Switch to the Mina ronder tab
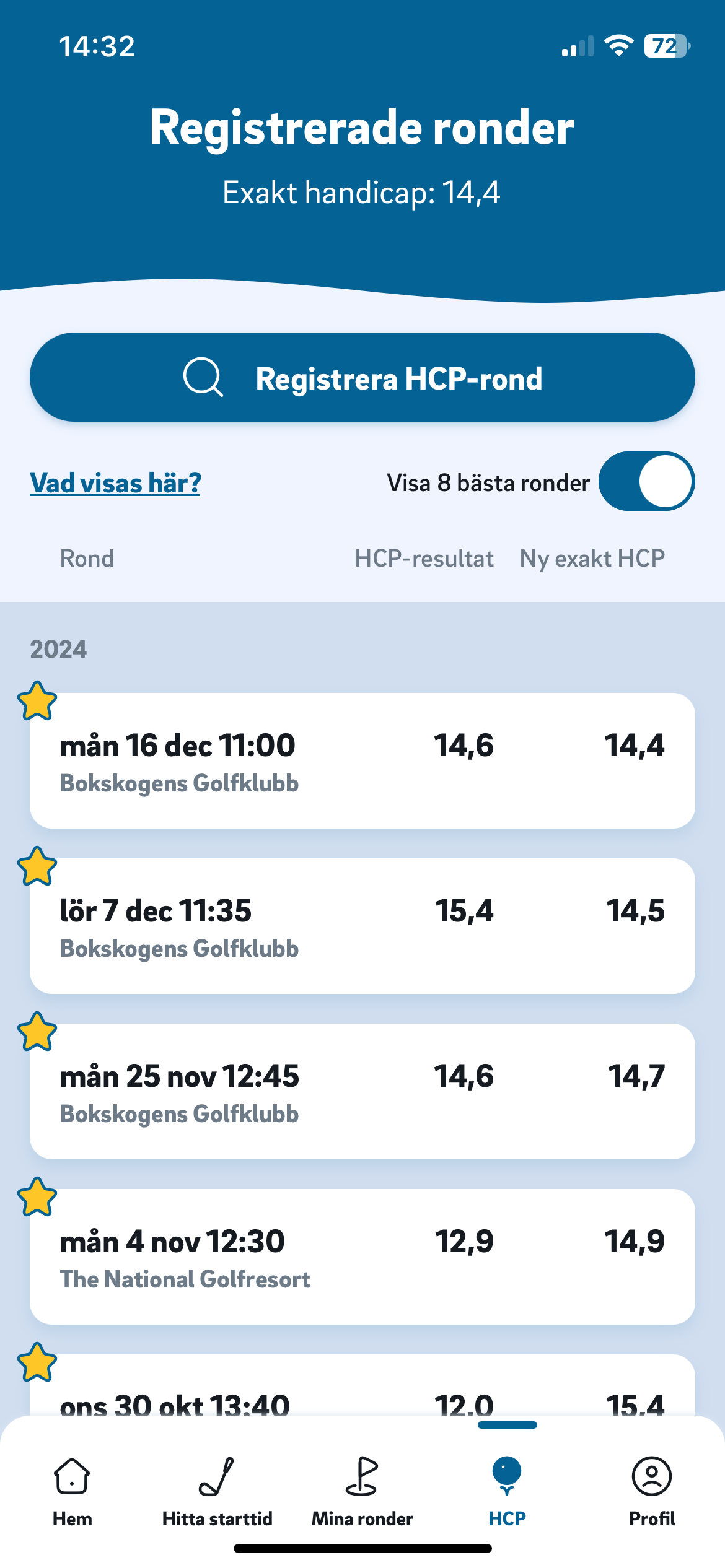The height and width of the screenshot is (1568, 725). (x=362, y=1492)
